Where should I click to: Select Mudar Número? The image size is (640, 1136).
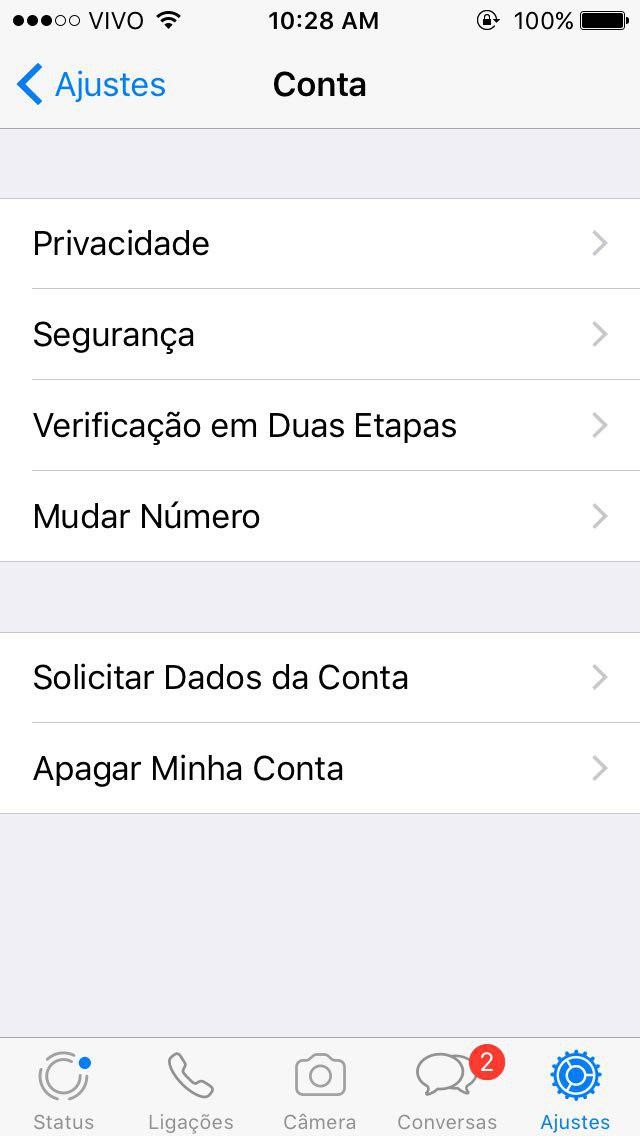tap(320, 517)
